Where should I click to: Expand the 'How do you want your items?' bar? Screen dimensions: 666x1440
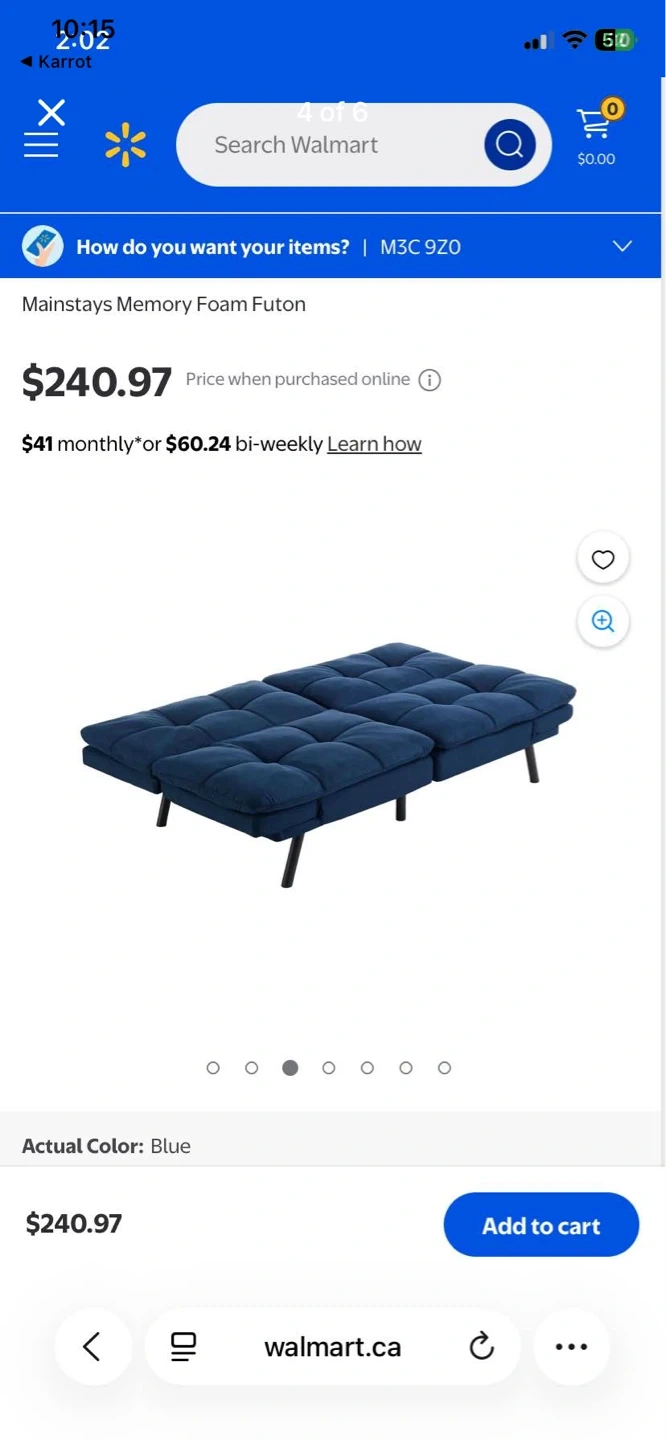[x=622, y=246]
